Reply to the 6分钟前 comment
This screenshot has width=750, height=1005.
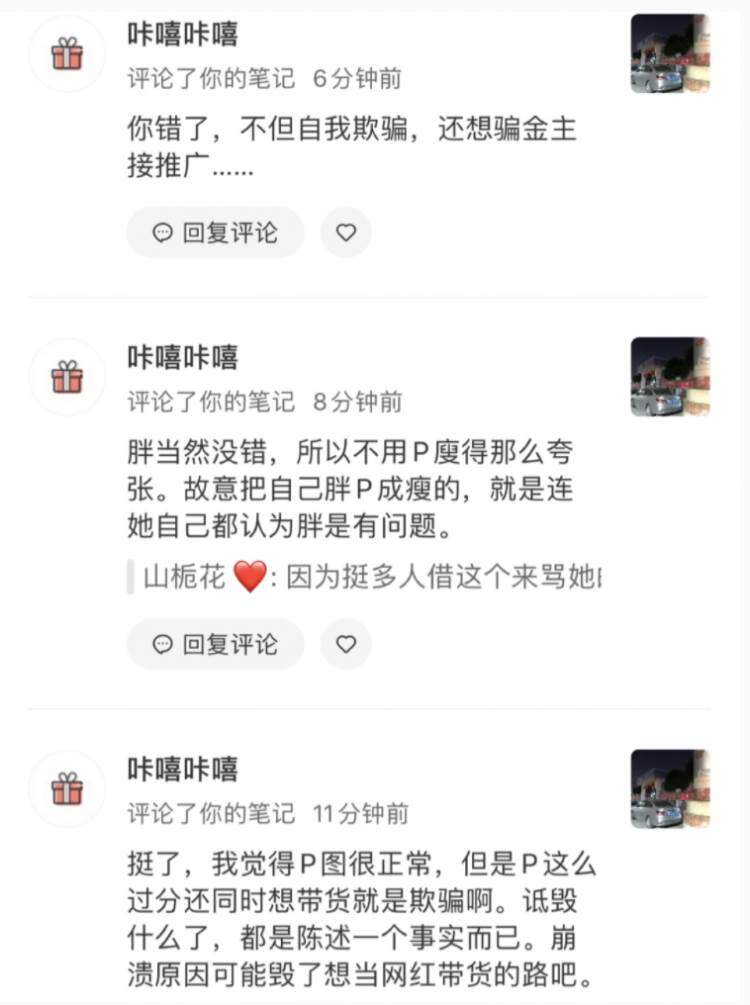(x=215, y=233)
